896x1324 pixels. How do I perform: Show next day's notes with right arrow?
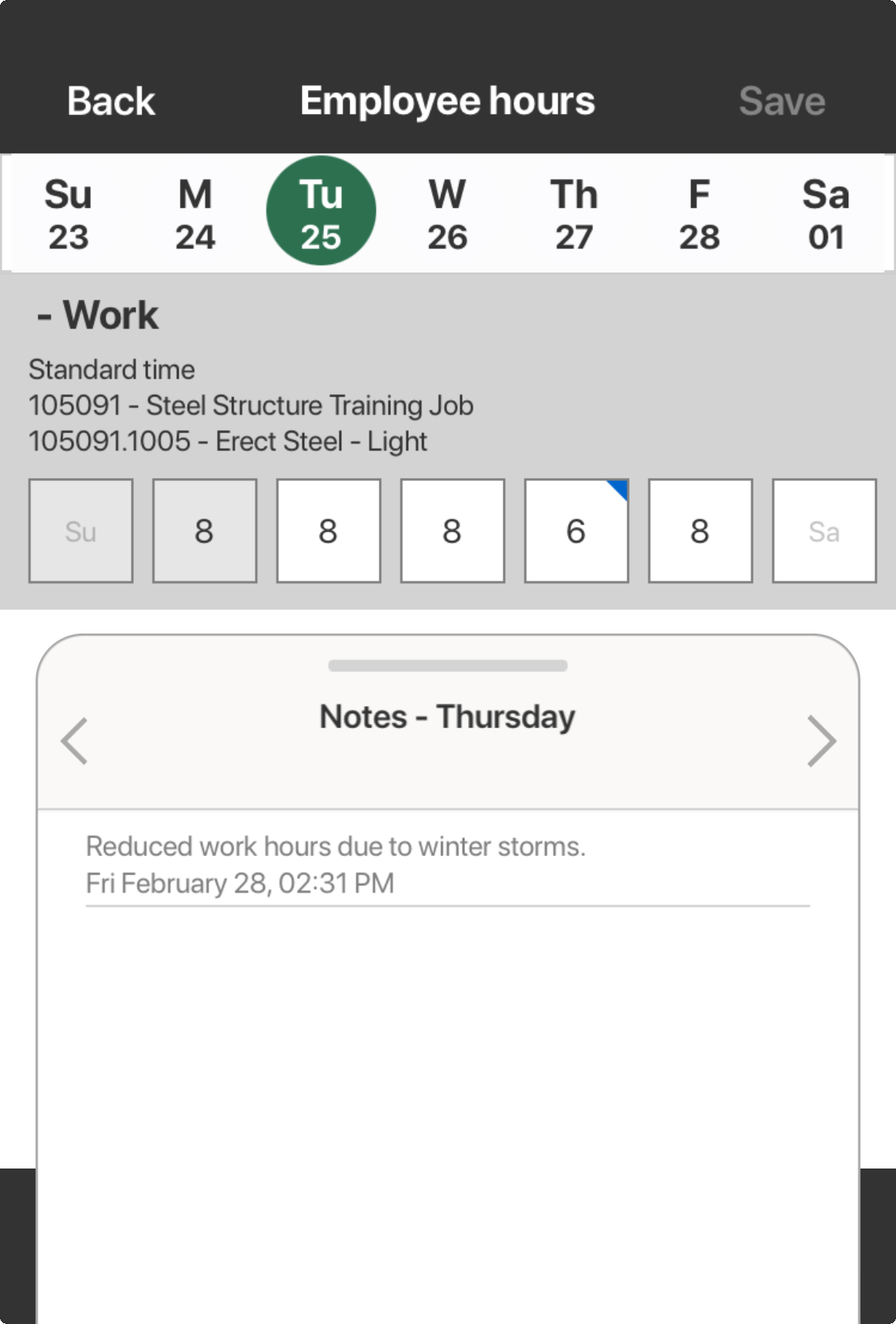[821, 741]
